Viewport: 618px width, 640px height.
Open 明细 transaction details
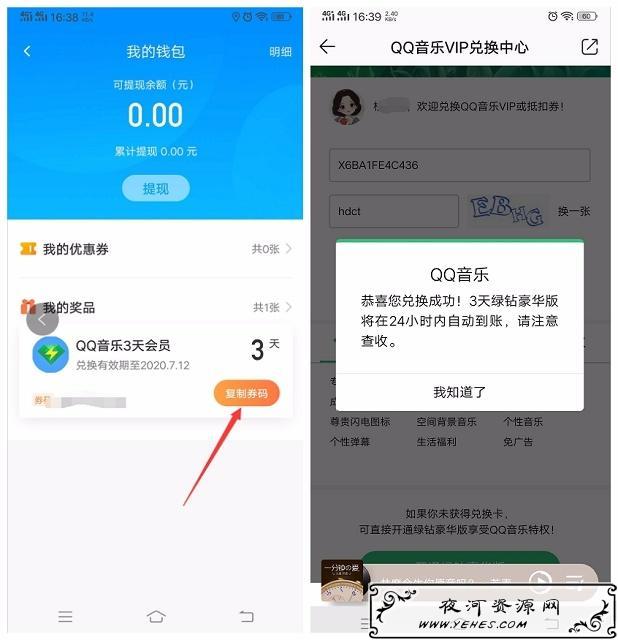(281, 52)
